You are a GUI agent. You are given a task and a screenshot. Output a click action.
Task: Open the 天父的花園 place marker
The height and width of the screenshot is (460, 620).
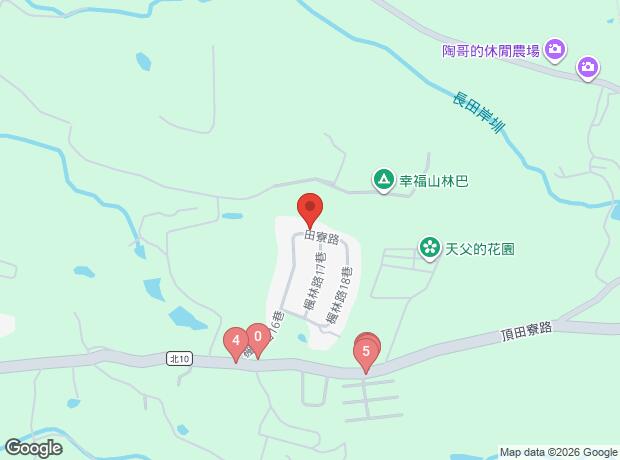(430, 247)
